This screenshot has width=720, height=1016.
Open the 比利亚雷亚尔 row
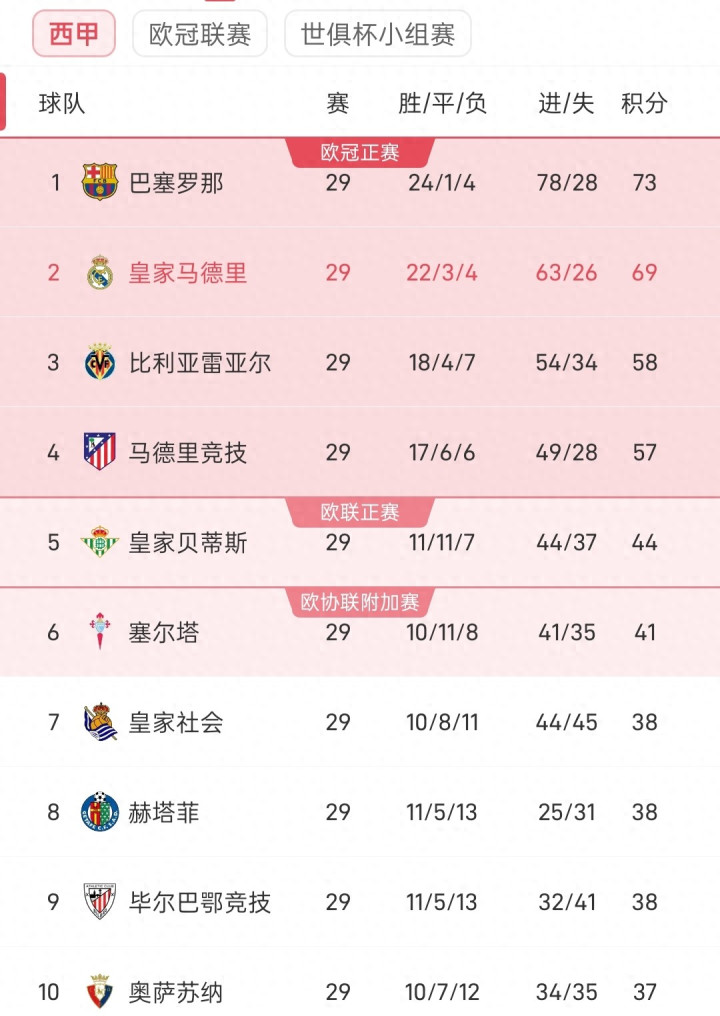pos(360,362)
